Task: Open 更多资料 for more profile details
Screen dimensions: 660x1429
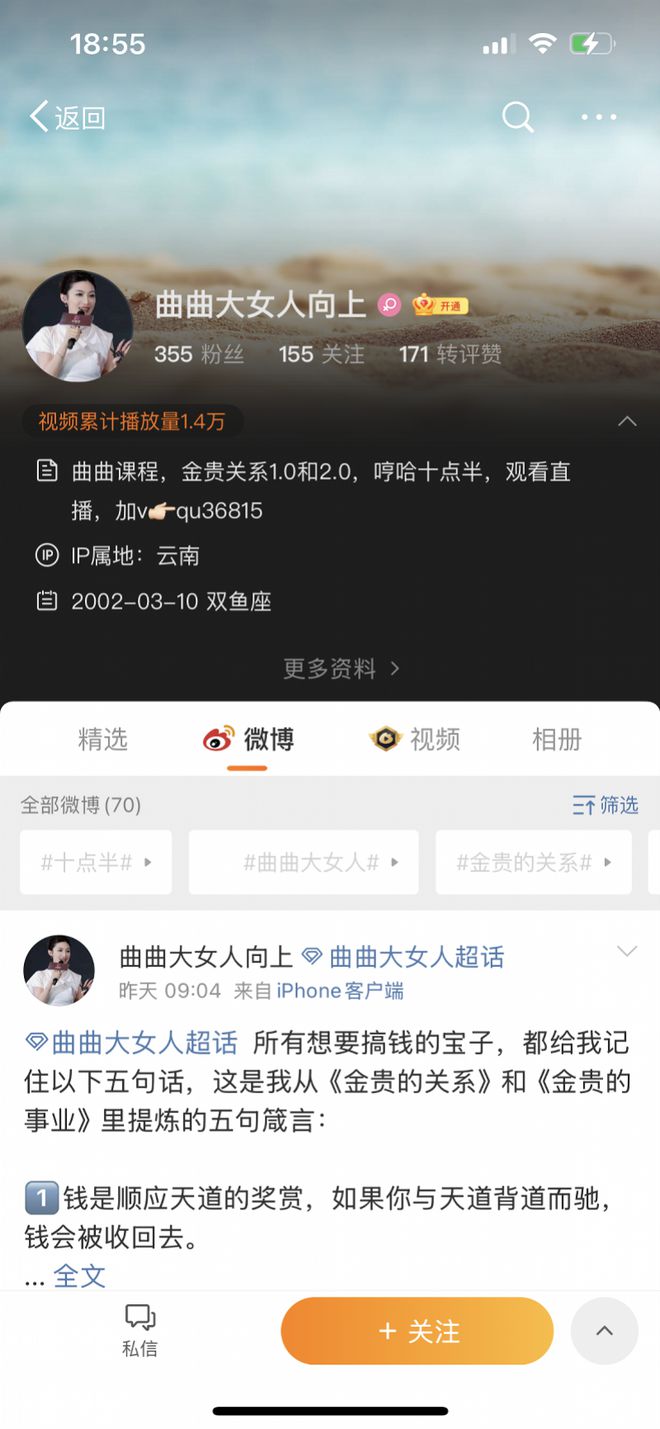Action: point(341,668)
